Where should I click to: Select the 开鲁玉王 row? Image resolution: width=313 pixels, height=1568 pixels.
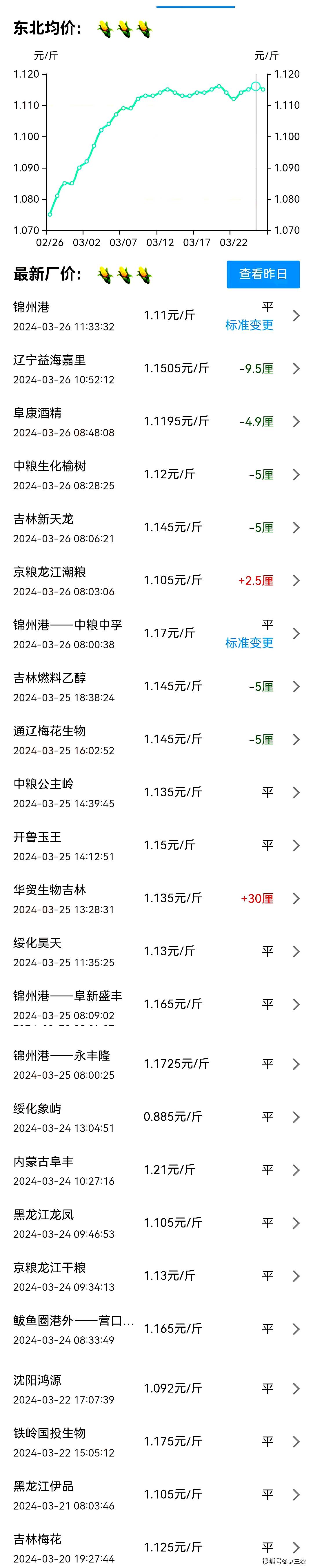pyautogui.click(x=156, y=846)
